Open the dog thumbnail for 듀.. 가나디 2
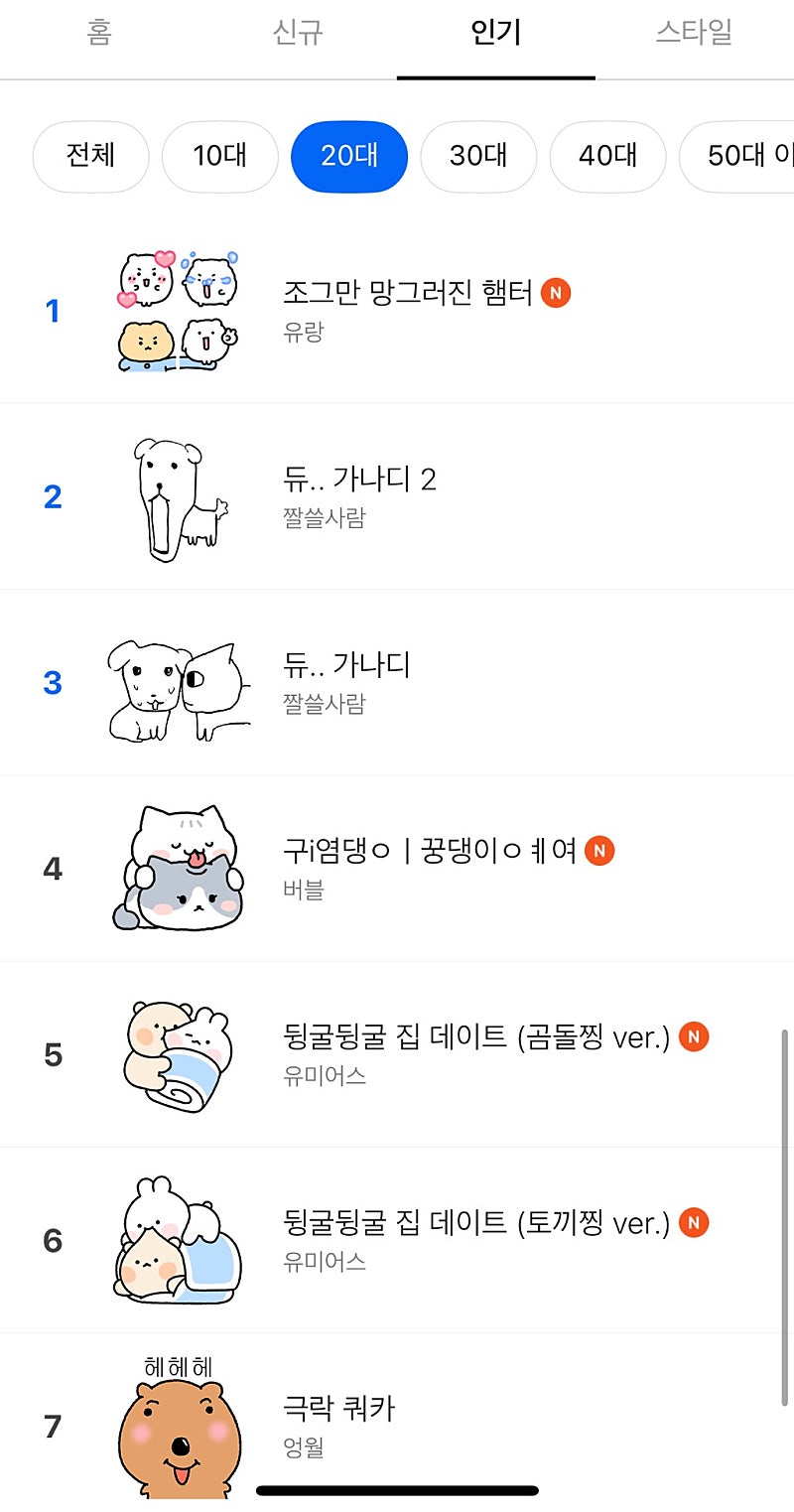The image size is (794, 1512). tap(177, 496)
